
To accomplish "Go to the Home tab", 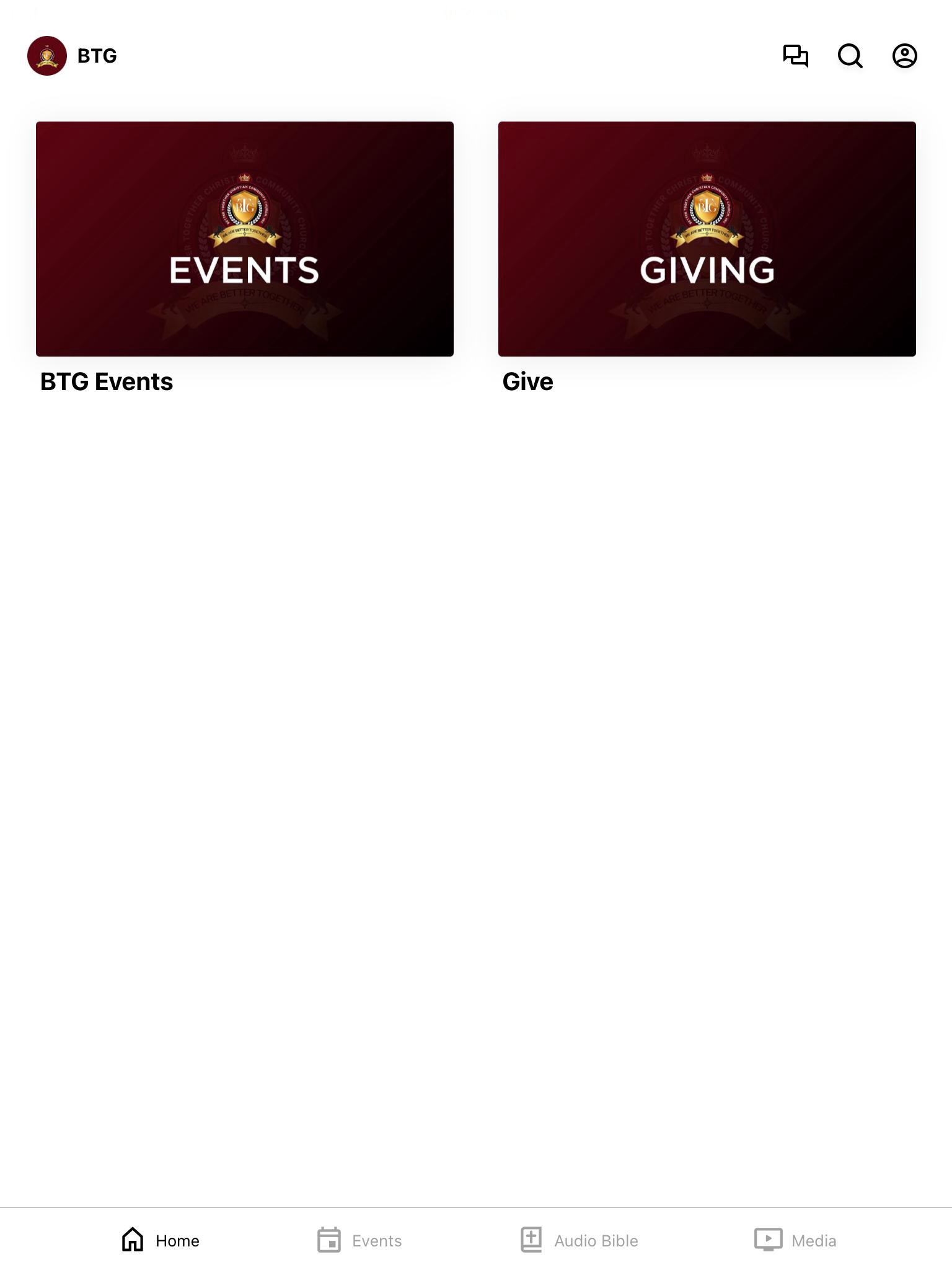I will tap(161, 1240).
